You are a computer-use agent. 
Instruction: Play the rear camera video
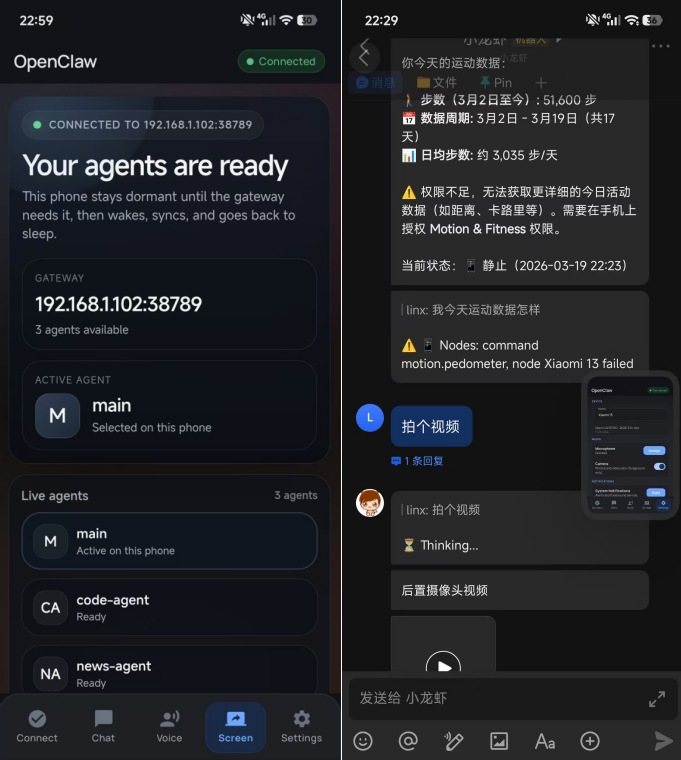click(443, 665)
